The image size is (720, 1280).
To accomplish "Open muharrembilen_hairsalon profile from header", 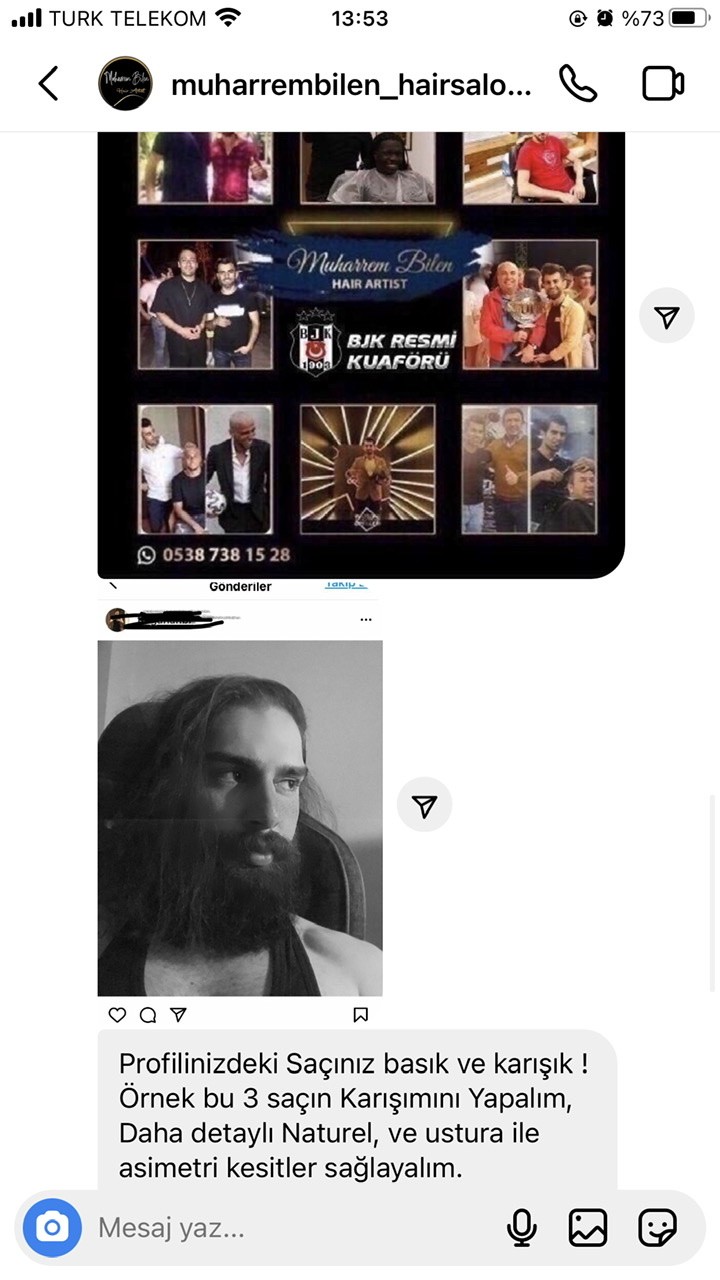I will pyautogui.click(x=350, y=85).
